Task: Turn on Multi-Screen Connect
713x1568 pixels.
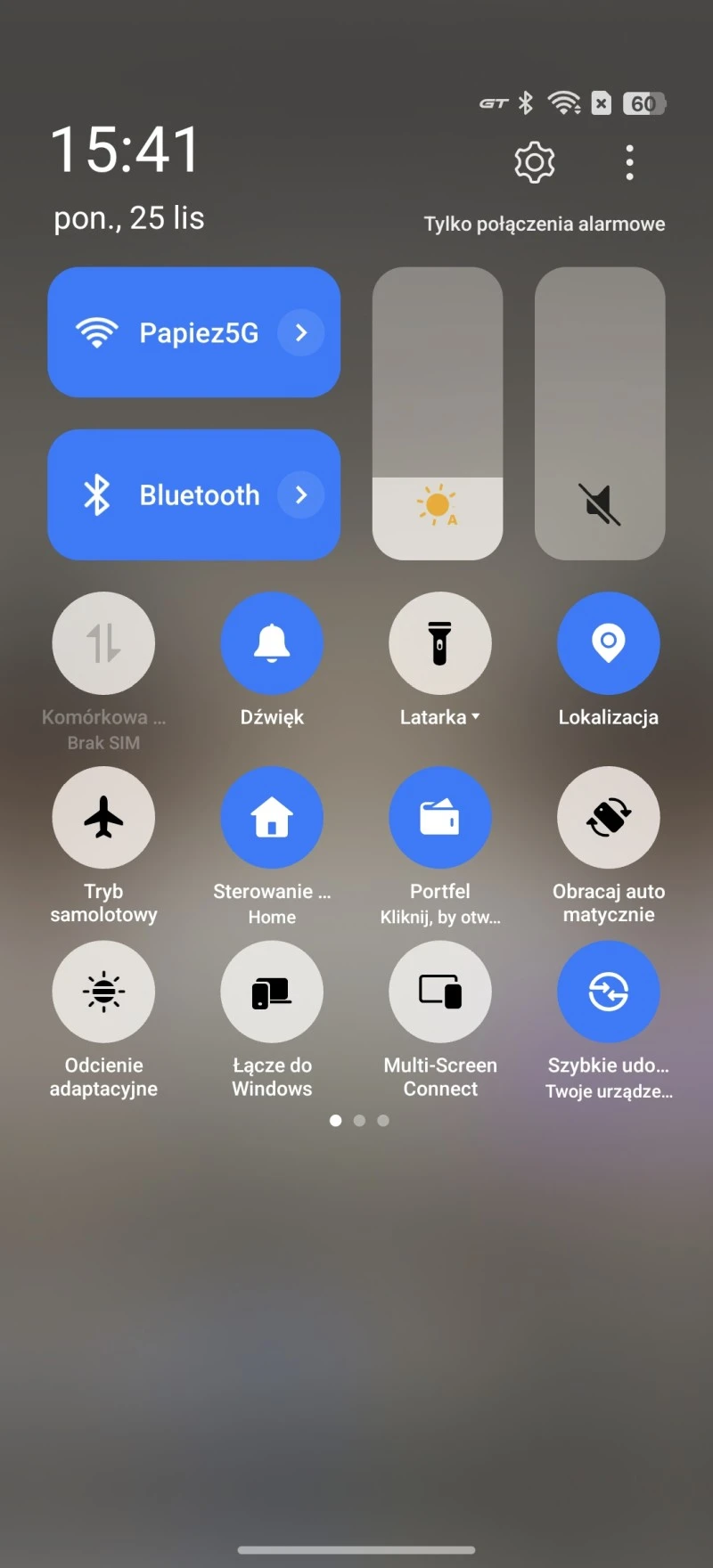Action: point(440,992)
